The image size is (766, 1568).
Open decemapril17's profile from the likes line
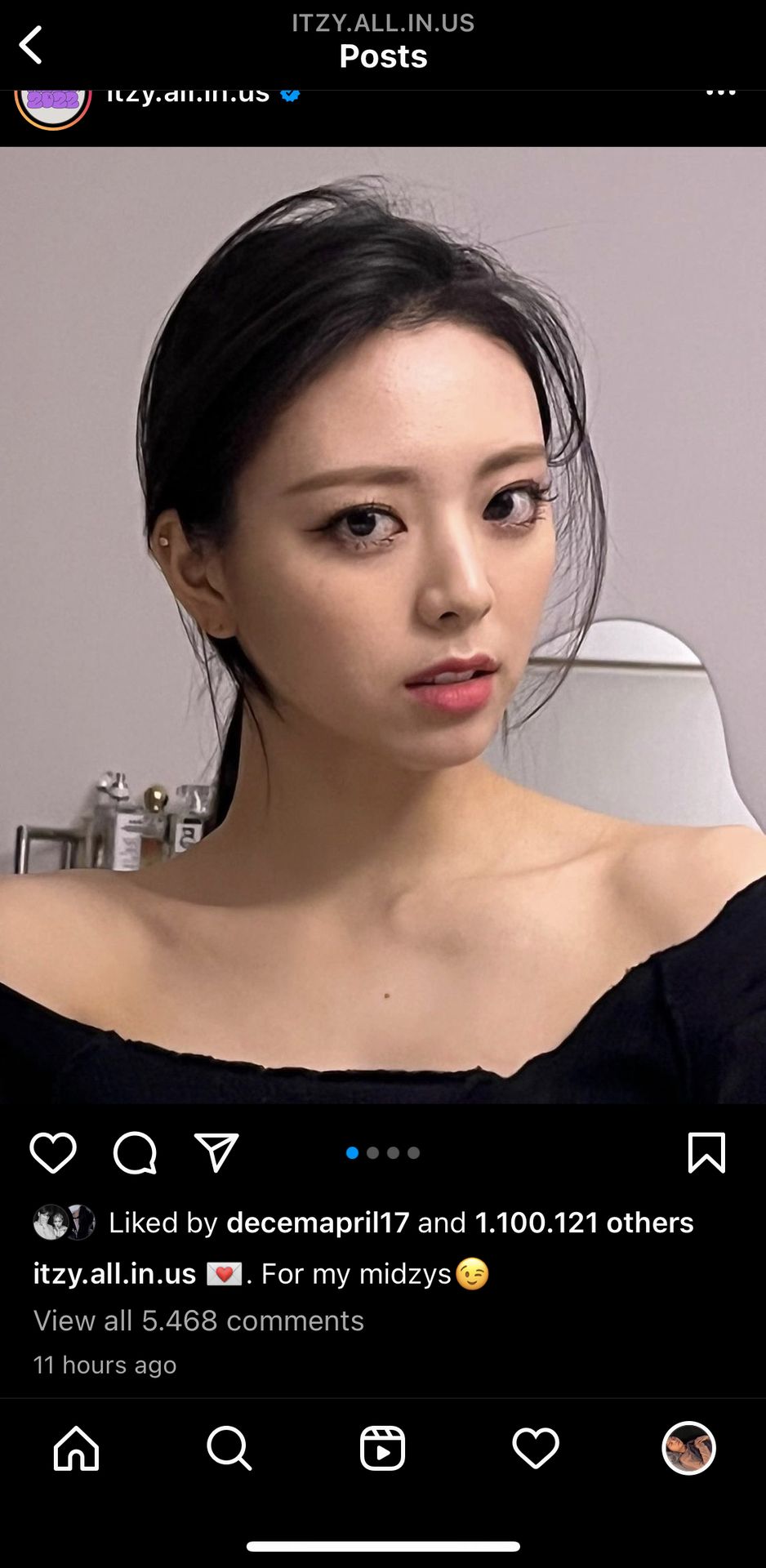click(x=317, y=1223)
